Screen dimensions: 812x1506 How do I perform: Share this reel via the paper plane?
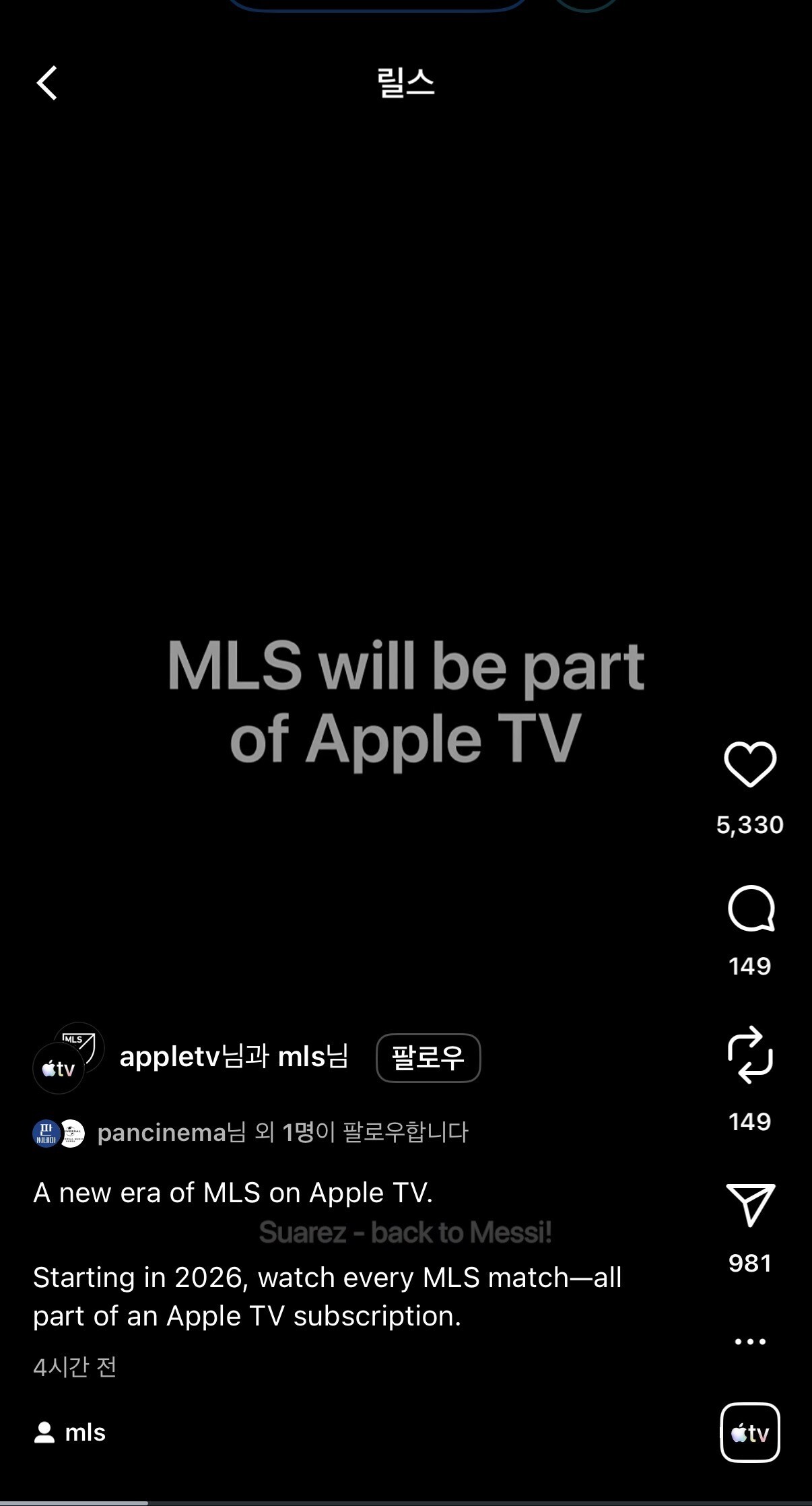tap(749, 1204)
